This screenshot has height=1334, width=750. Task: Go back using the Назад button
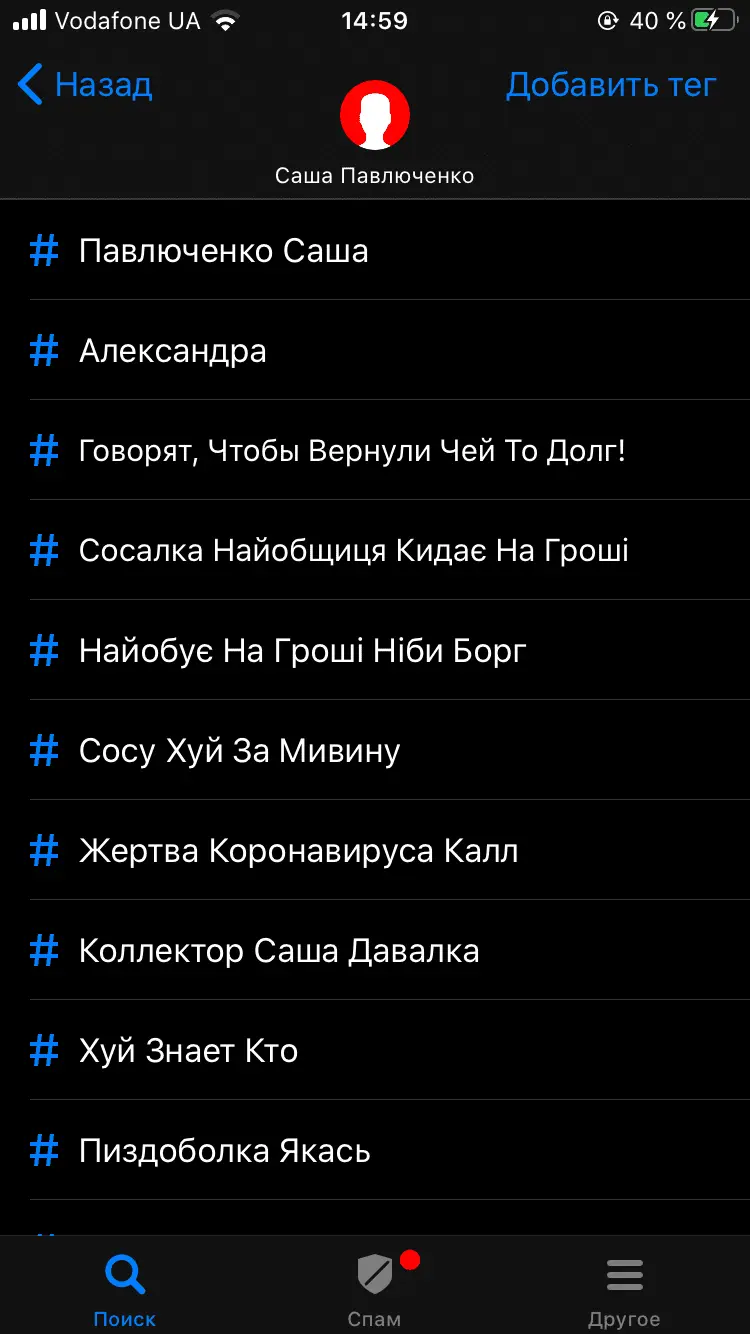[86, 85]
